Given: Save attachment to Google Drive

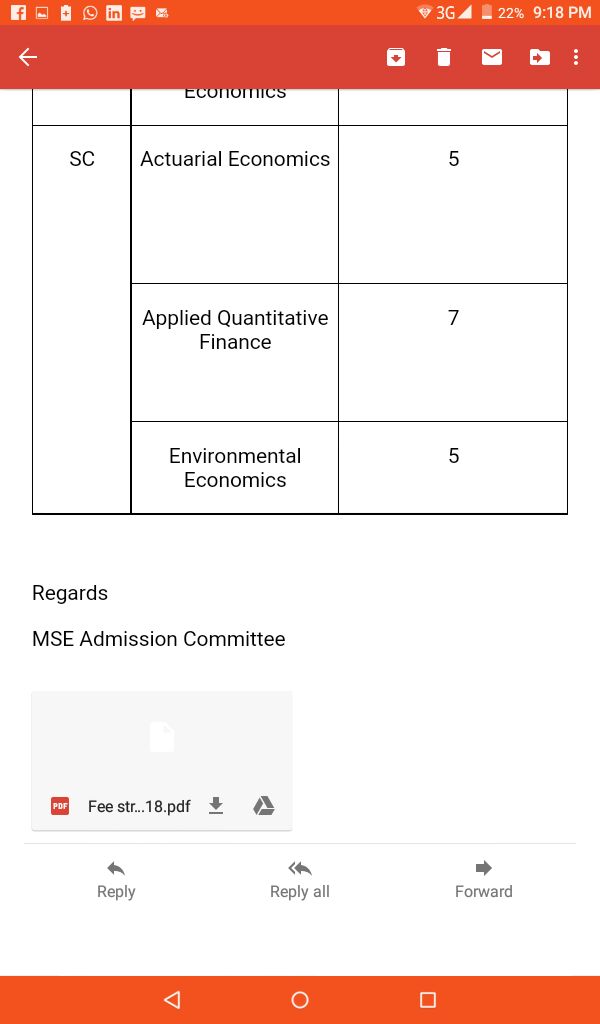Looking at the screenshot, I should [x=263, y=806].
